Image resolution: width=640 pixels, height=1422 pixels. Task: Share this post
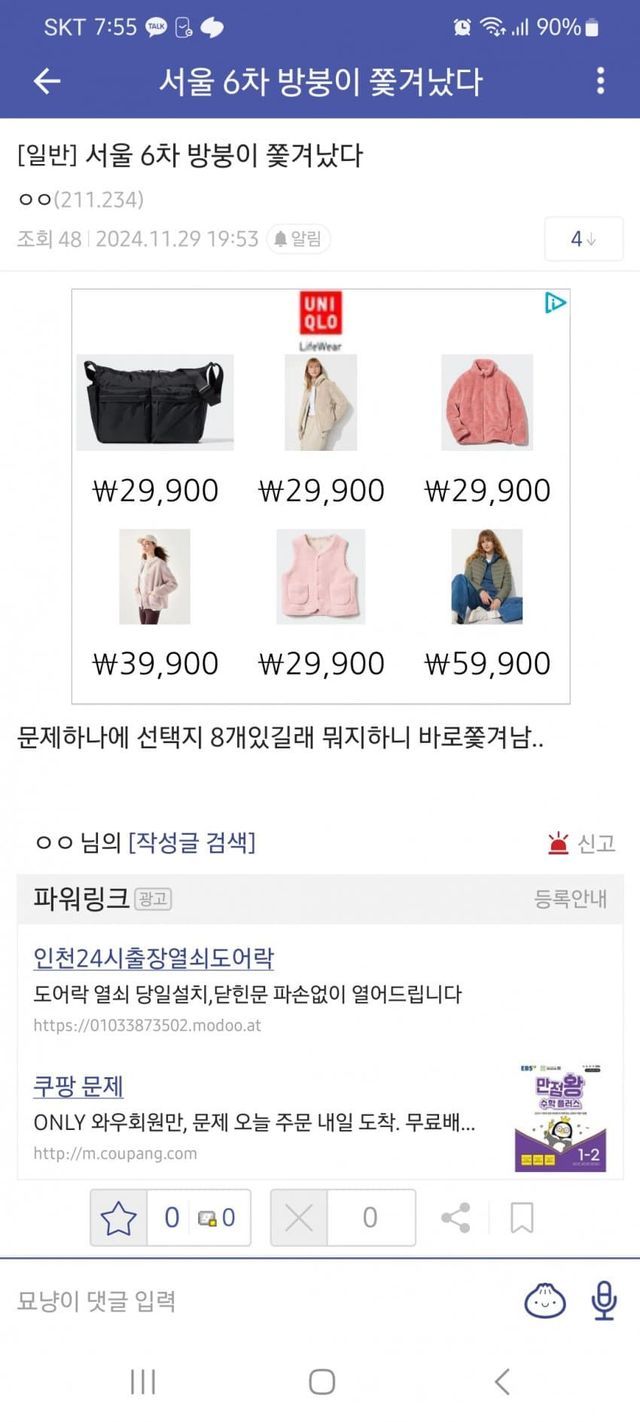click(x=456, y=1217)
